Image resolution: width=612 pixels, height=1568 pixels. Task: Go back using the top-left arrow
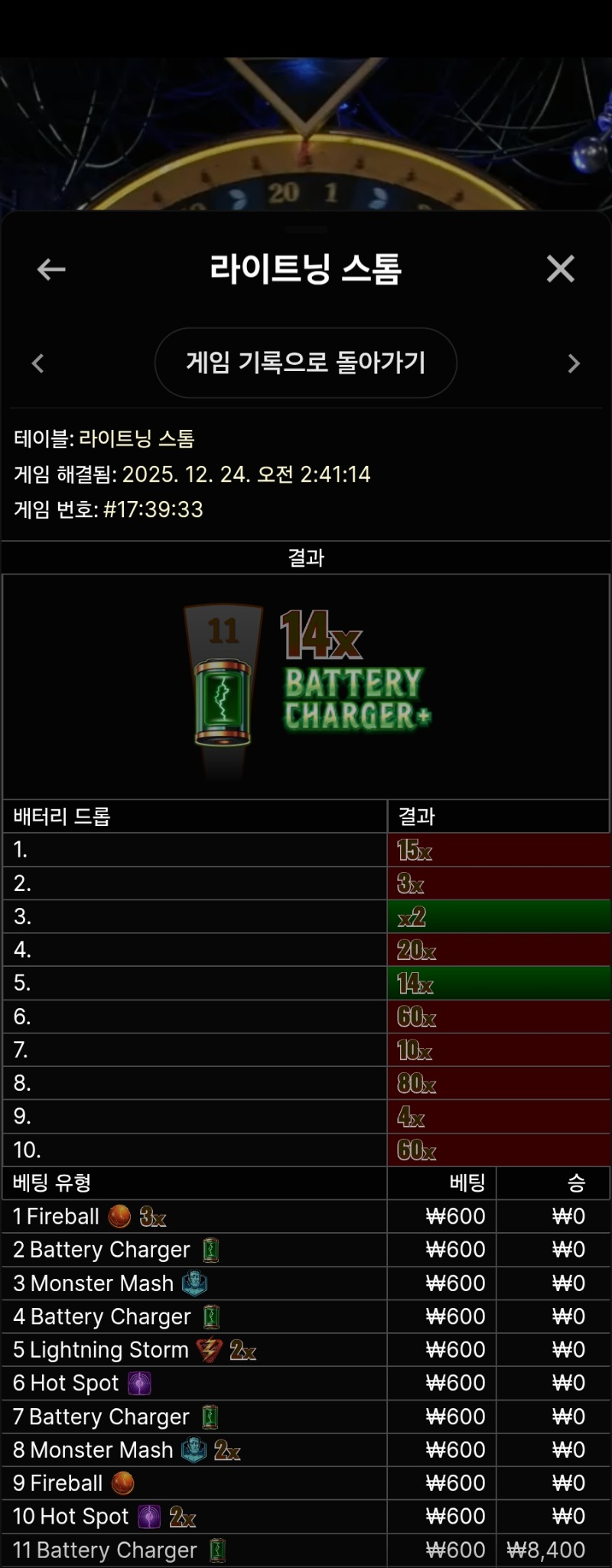click(51, 269)
